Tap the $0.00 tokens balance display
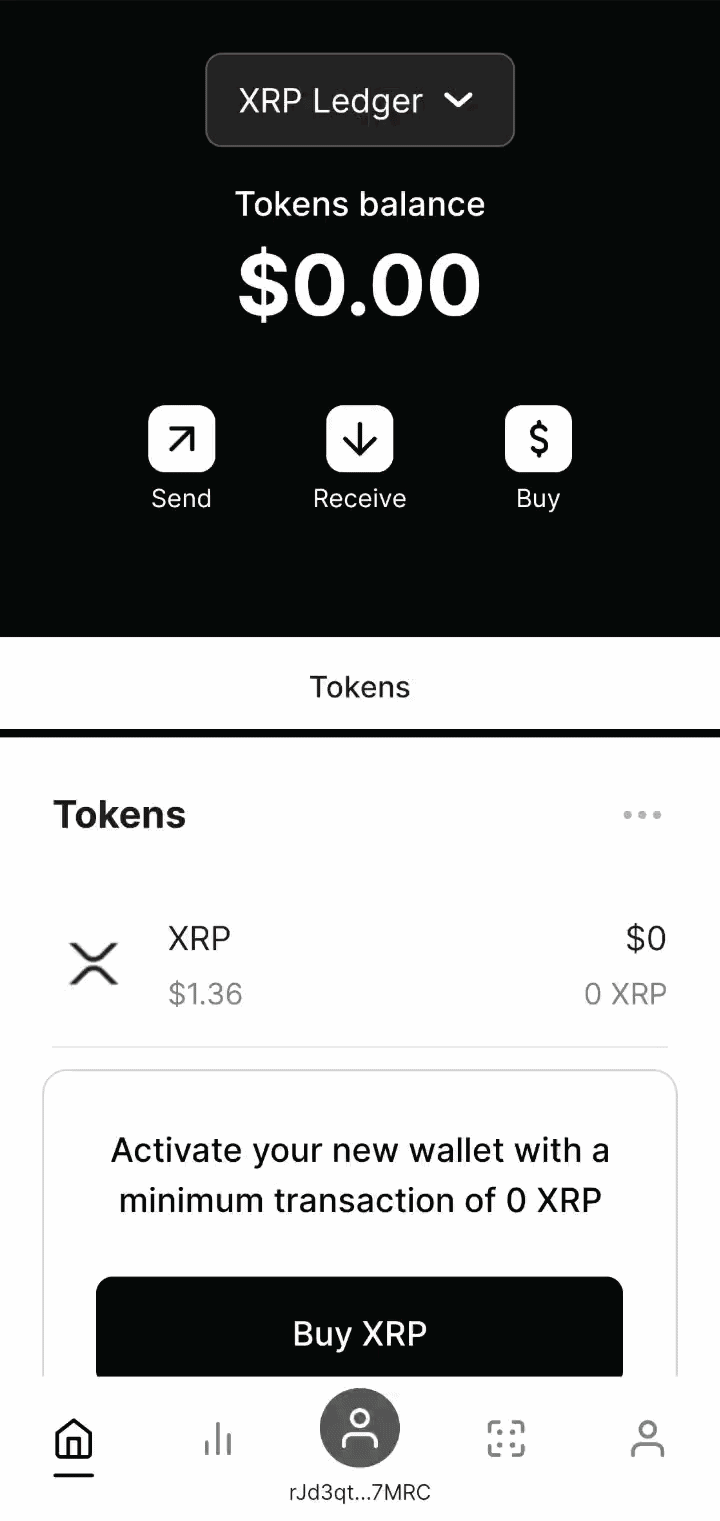The height and width of the screenshot is (1521, 720). 359,283
